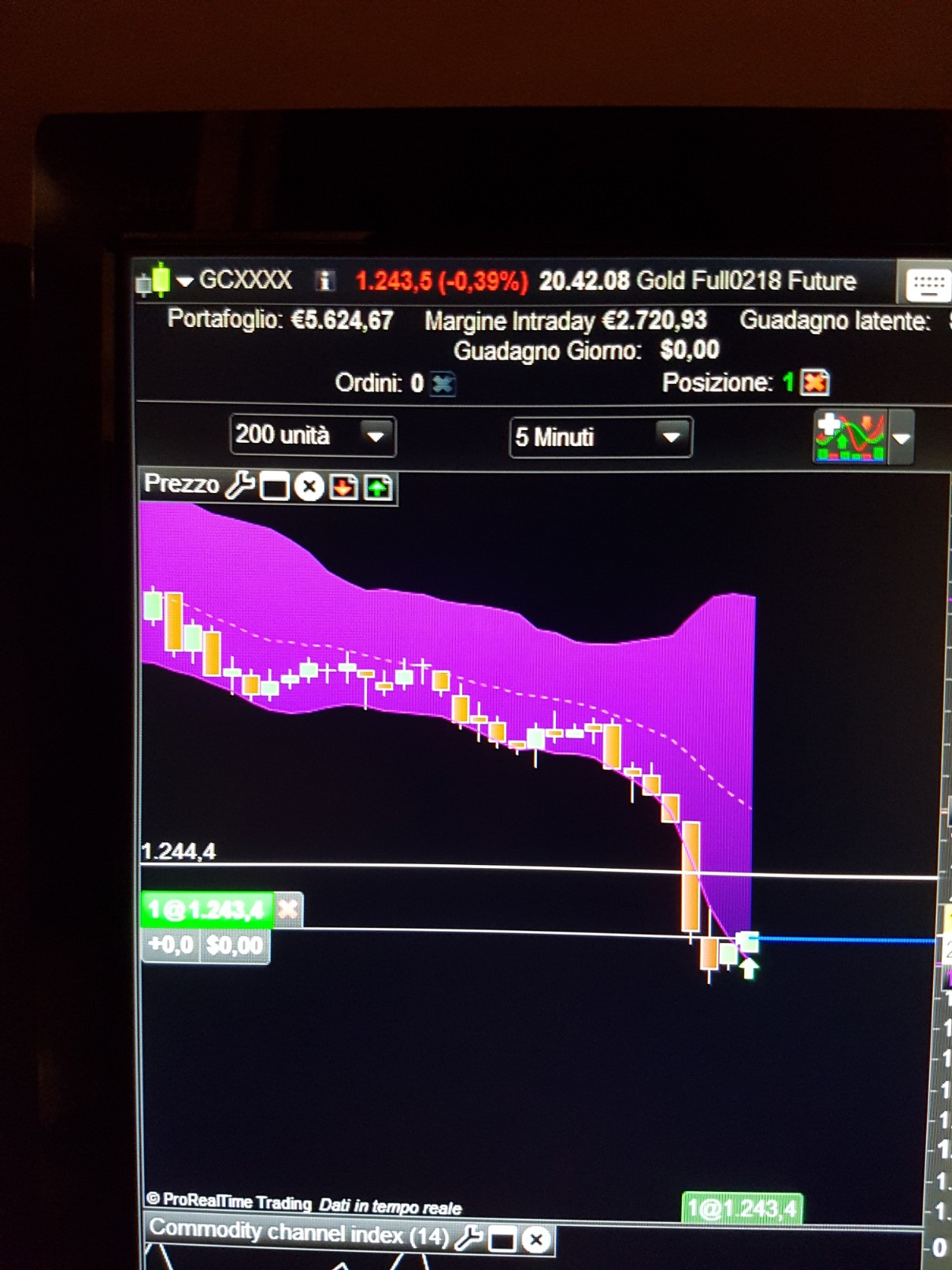Maximize the Prezzo chart panel
The height and width of the screenshot is (1270, 952).
click(x=274, y=487)
